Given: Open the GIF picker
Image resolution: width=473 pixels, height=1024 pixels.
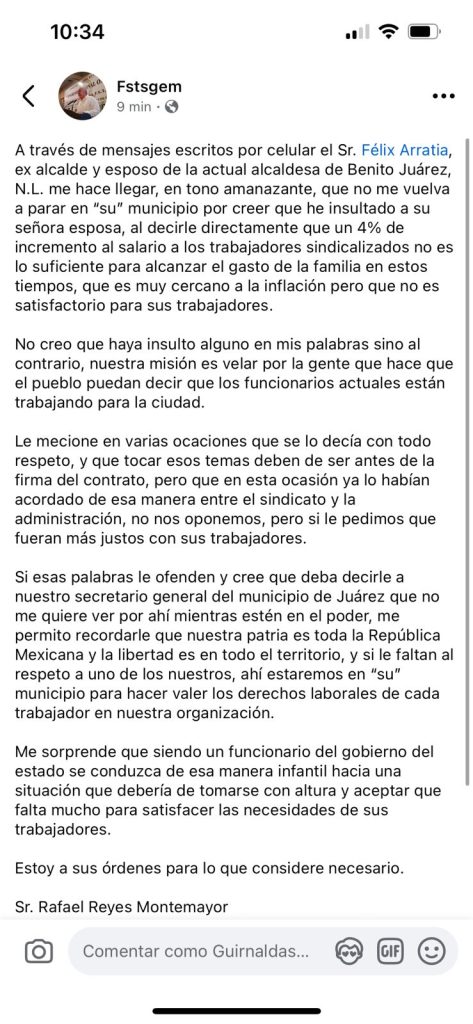Looking at the screenshot, I should (390, 952).
